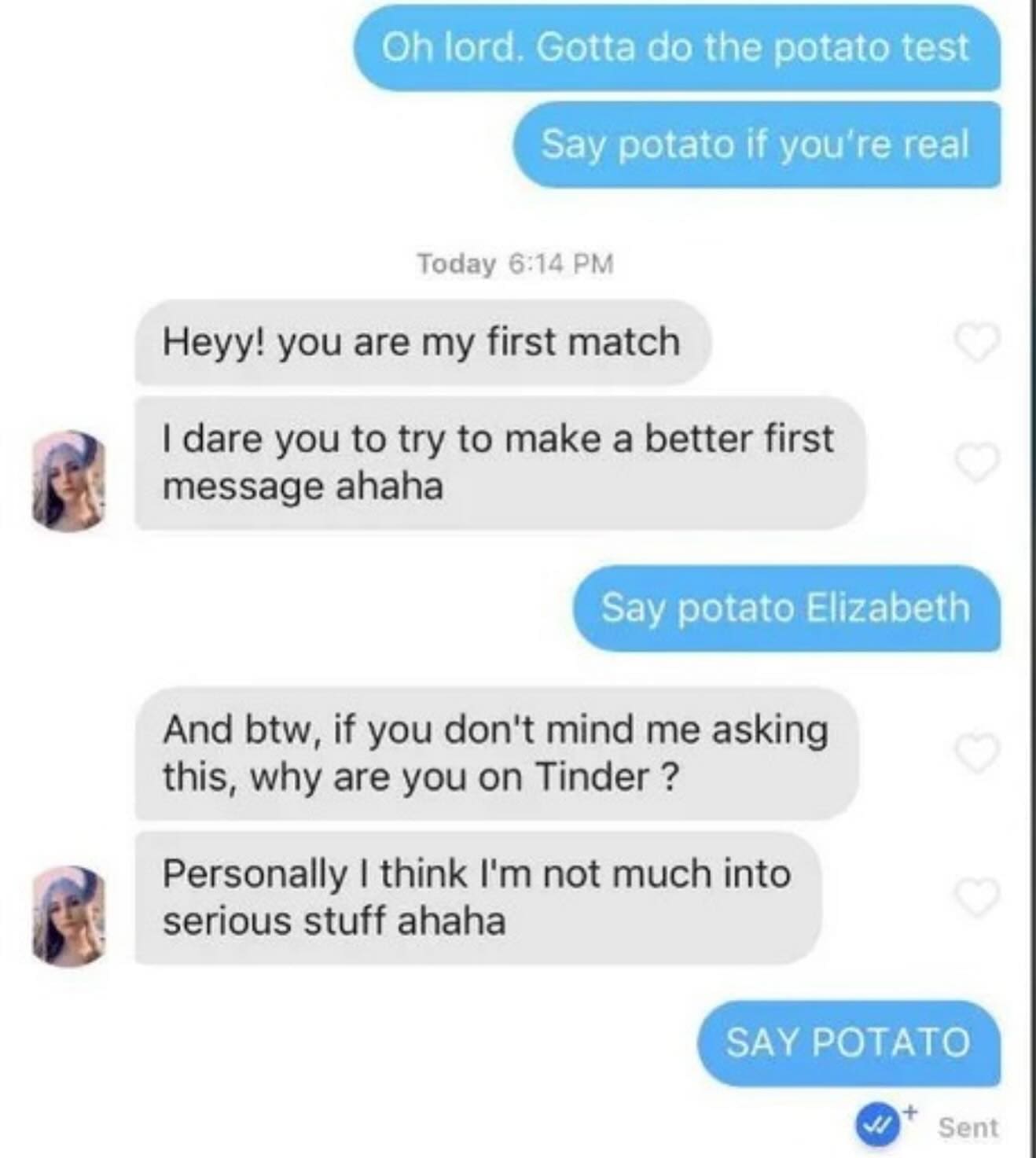Like the "Heyy! you are my first match" message
This screenshot has width=1036, height=1158.
pos(977,343)
